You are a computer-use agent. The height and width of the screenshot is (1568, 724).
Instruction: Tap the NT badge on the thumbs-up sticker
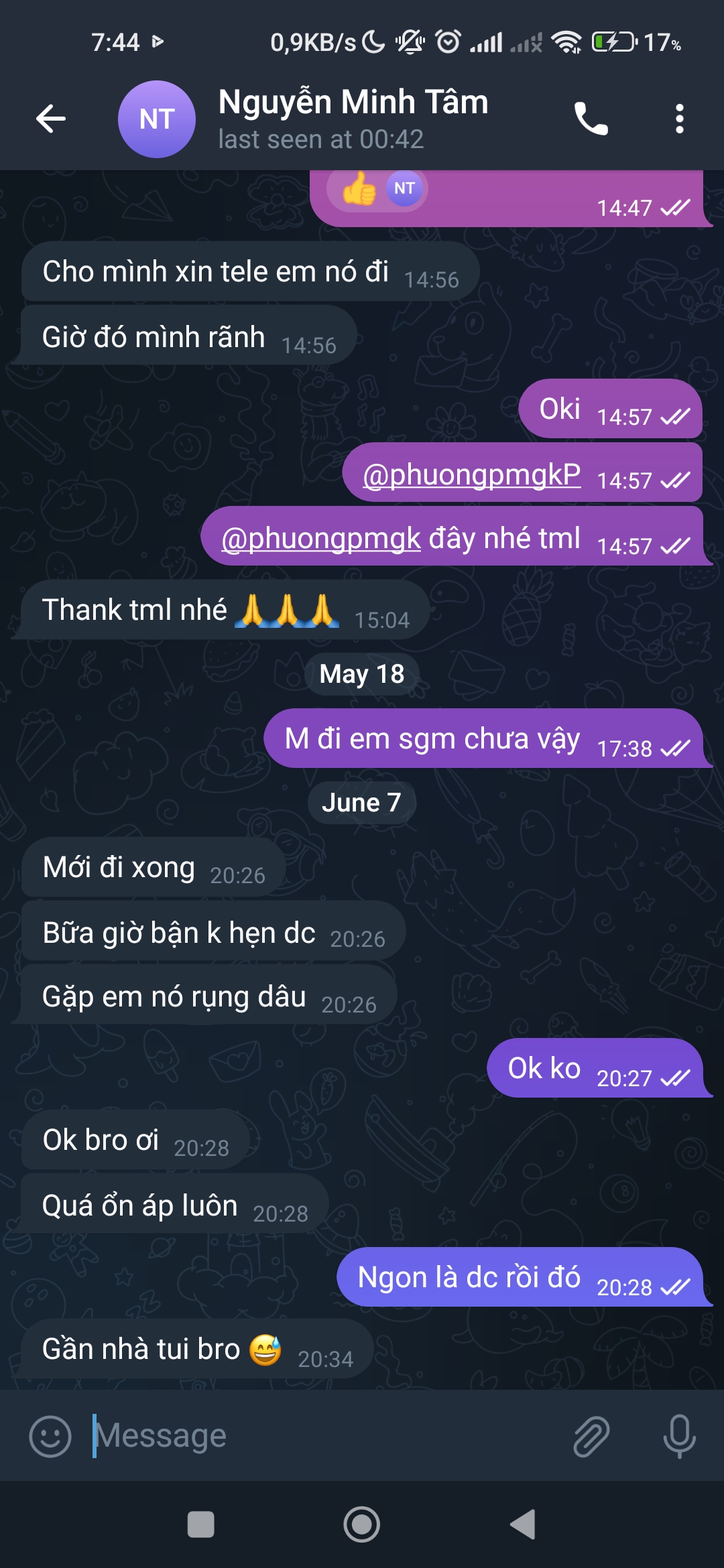[x=404, y=190]
